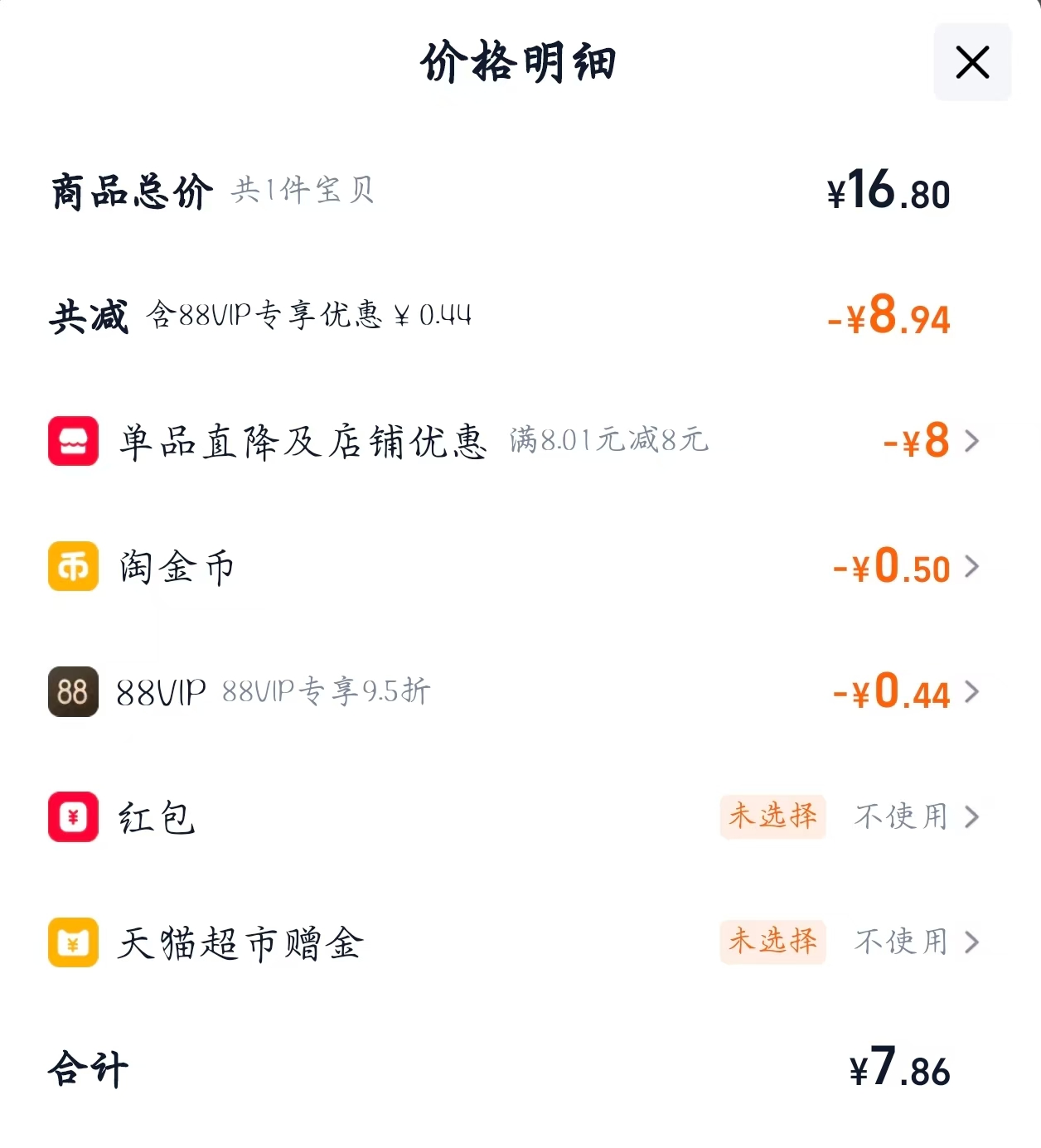Image resolution: width=1041 pixels, height=1148 pixels.
Task: Select the yellow 淘金币 coin icon
Action: coord(72,568)
